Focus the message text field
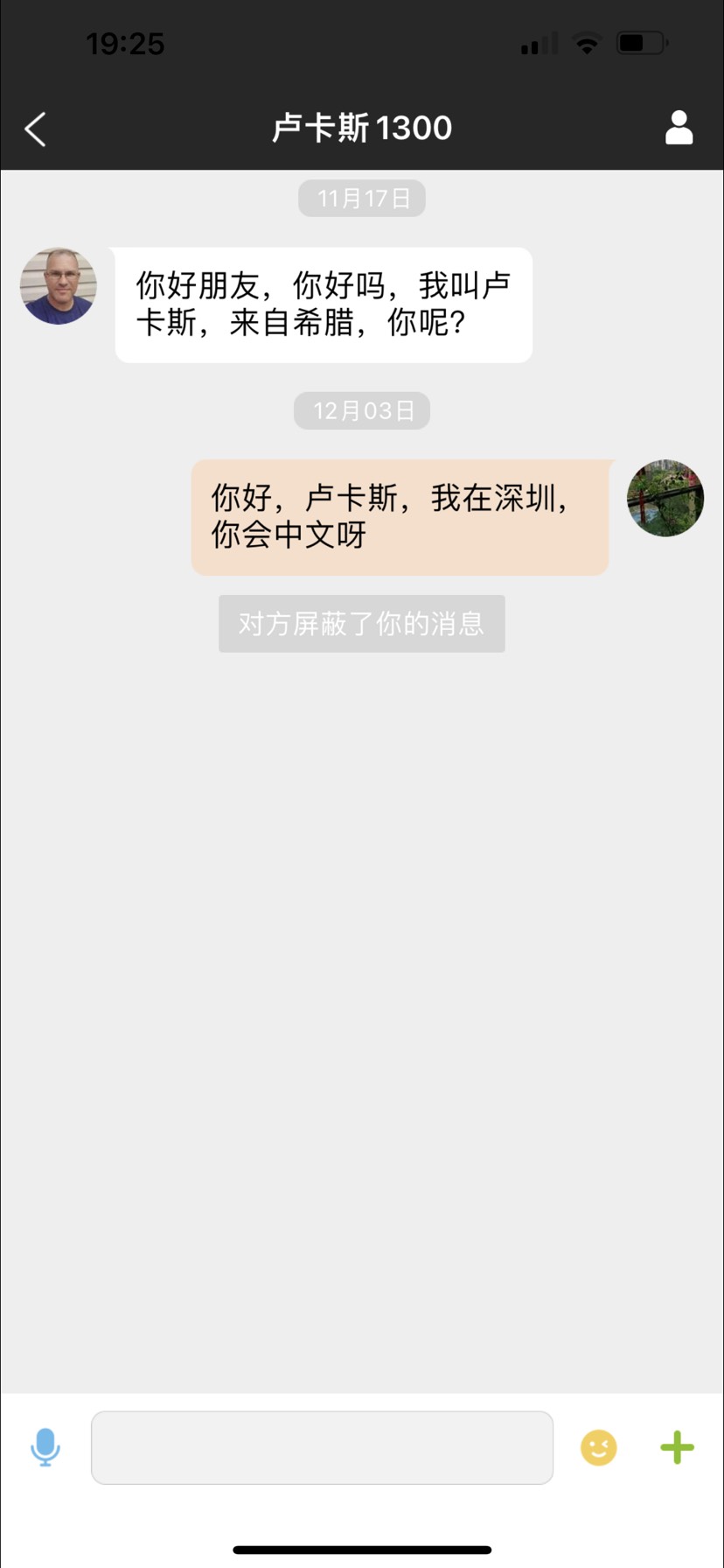 pos(322,1447)
